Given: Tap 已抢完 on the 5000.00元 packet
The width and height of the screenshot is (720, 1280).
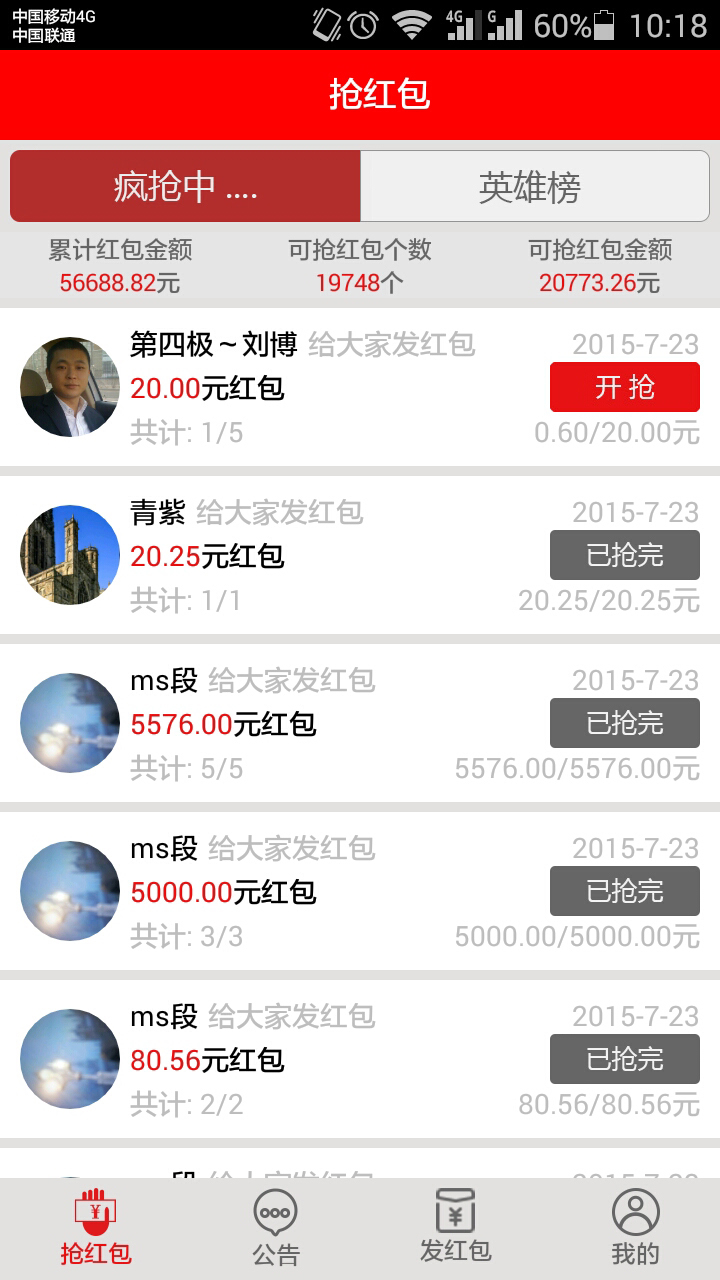Looking at the screenshot, I should tap(624, 891).
